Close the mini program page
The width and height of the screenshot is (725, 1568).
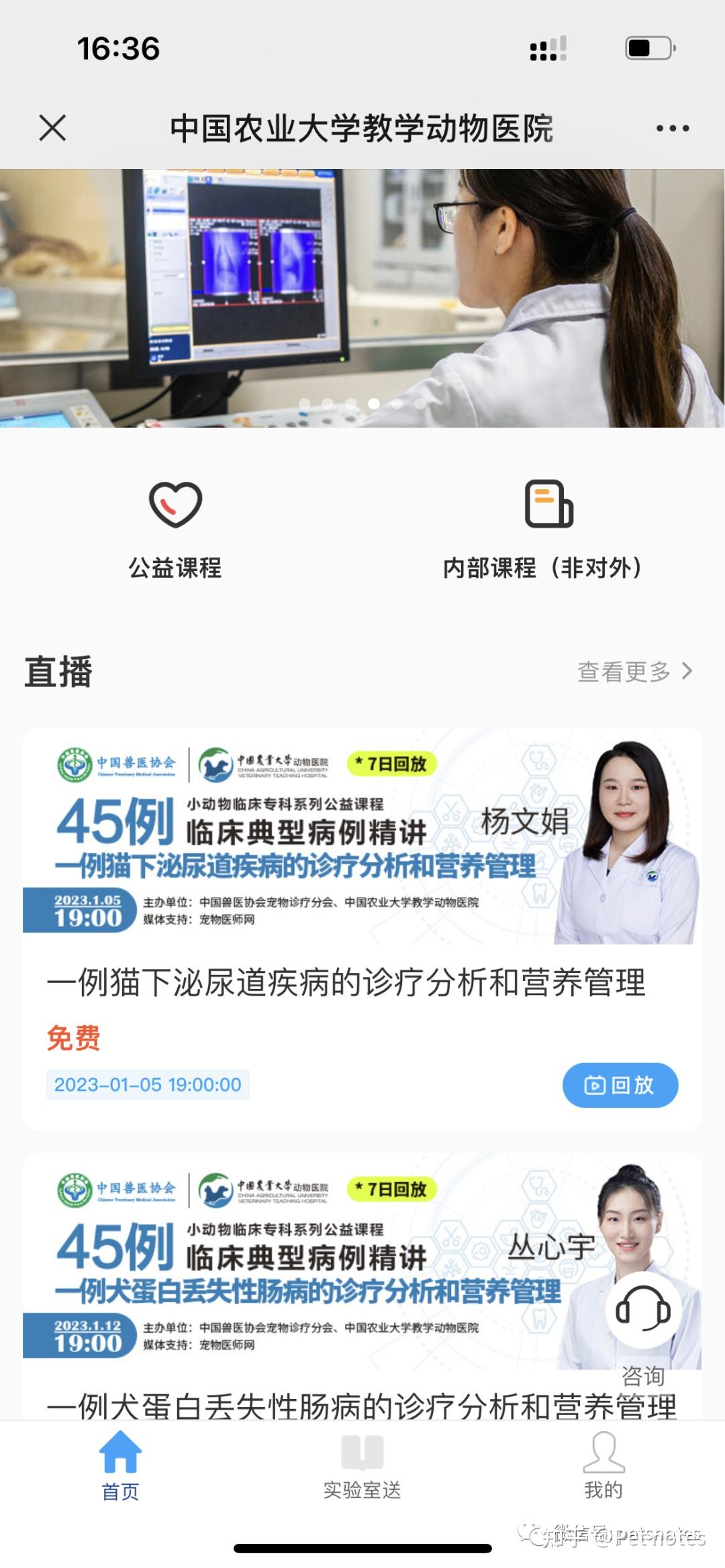point(52,127)
